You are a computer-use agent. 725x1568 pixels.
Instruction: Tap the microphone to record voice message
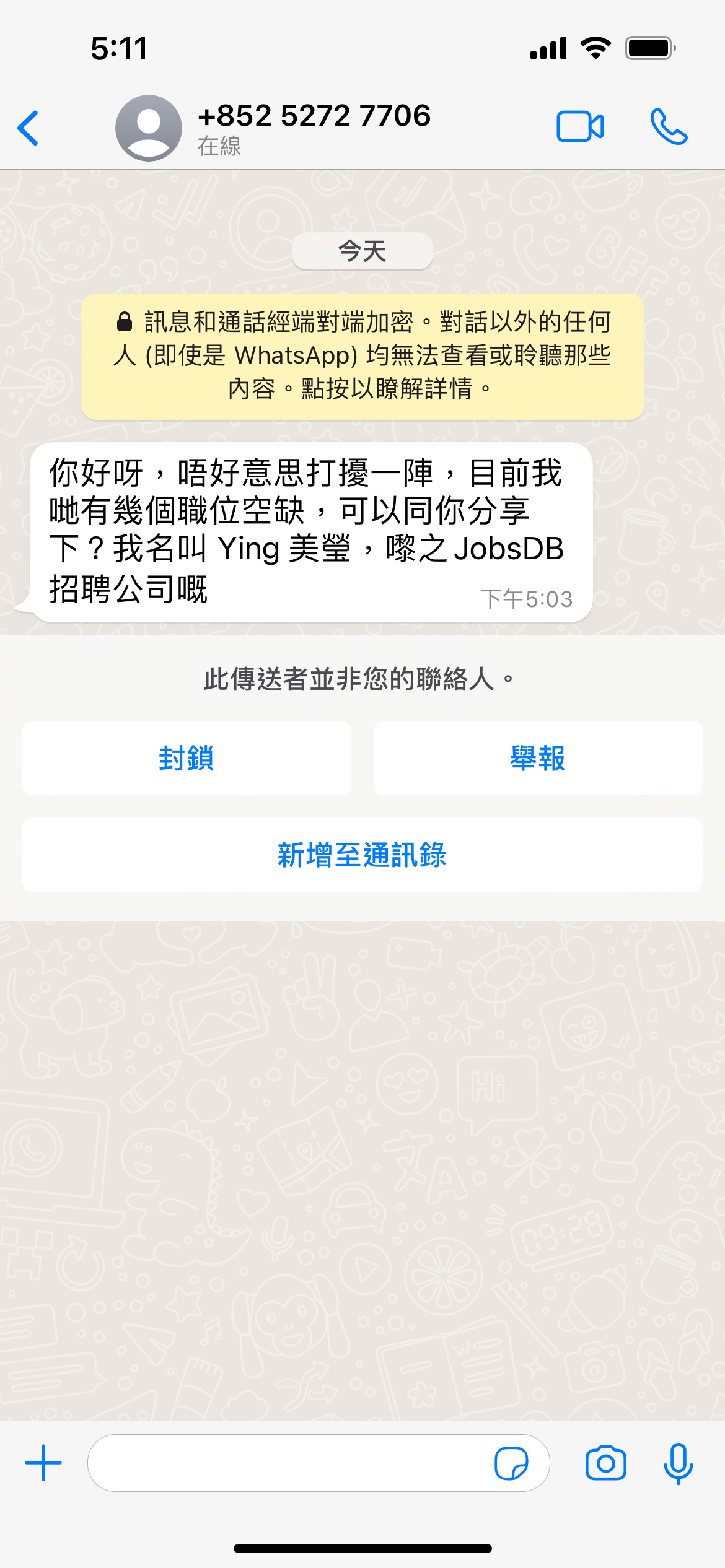[678, 1463]
